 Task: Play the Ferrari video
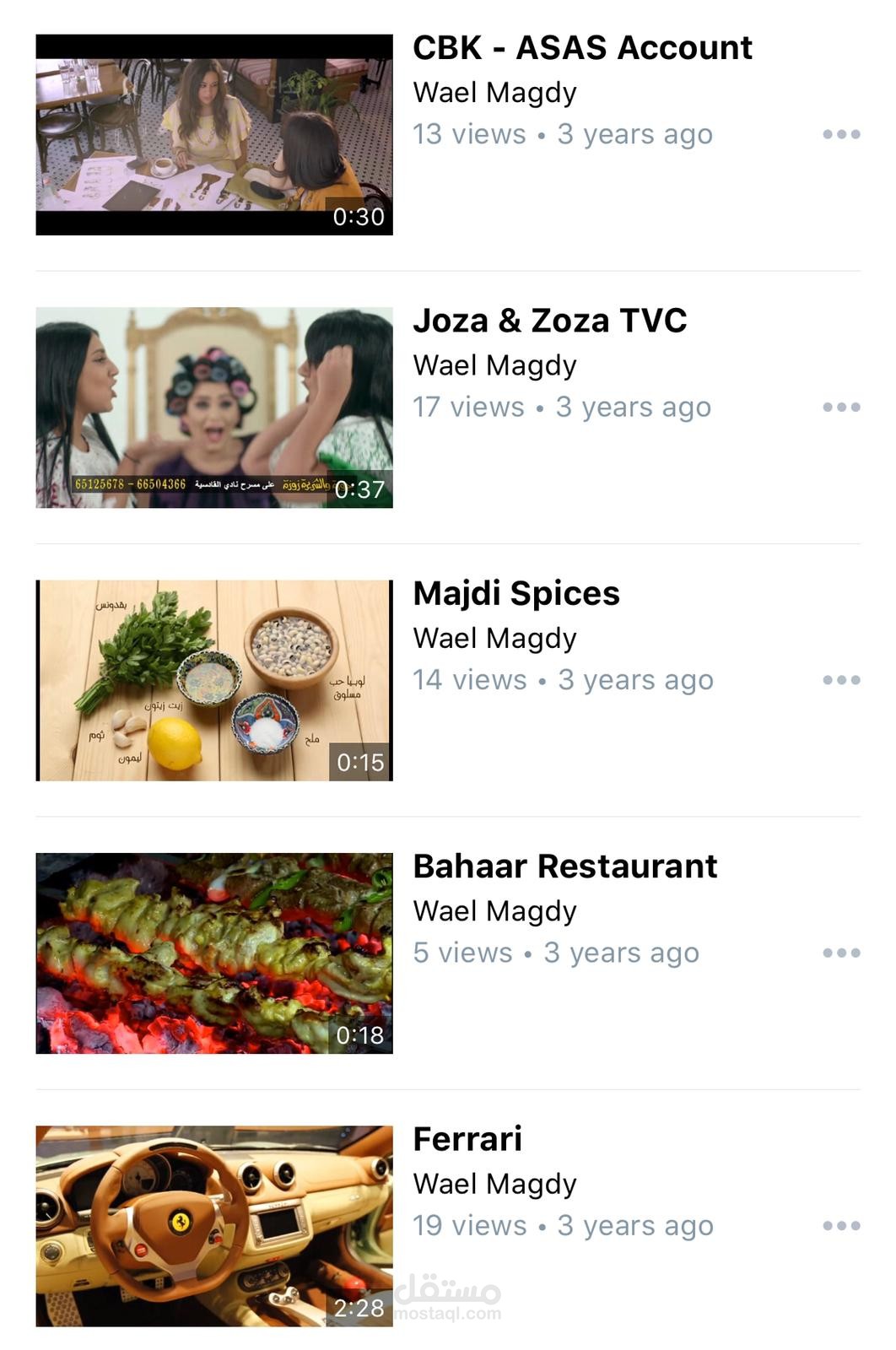(213, 1226)
